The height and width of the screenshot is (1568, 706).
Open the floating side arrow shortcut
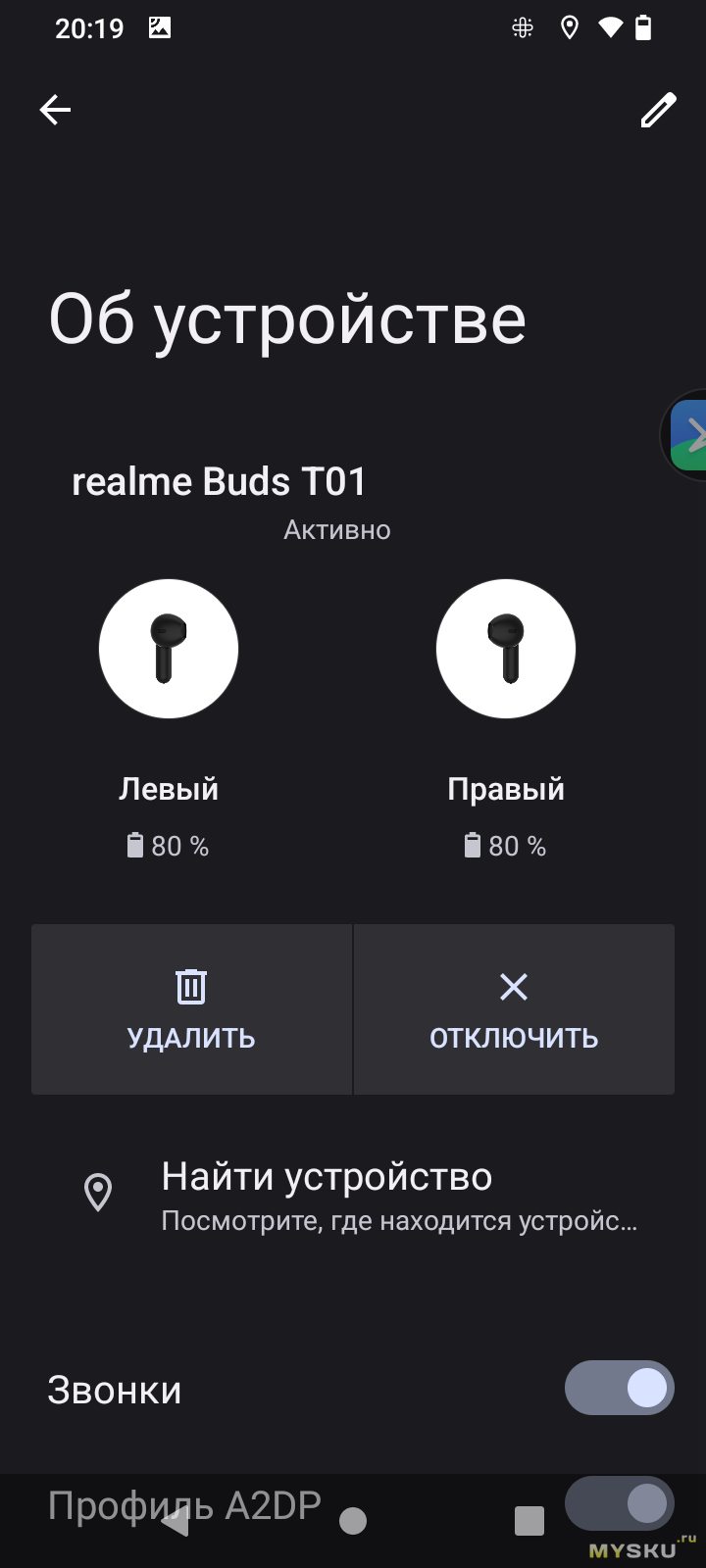point(689,435)
